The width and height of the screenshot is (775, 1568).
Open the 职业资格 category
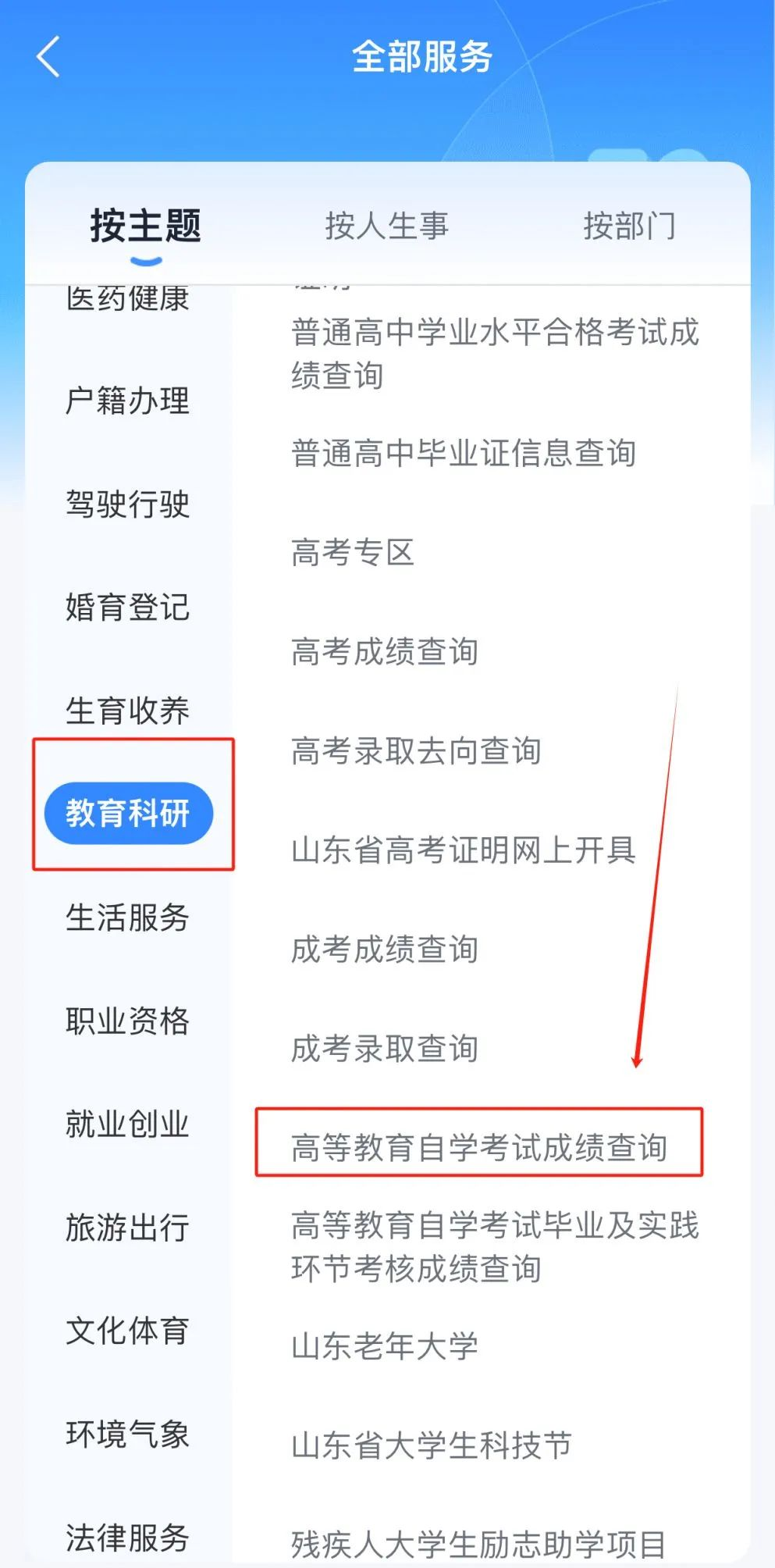click(127, 1021)
